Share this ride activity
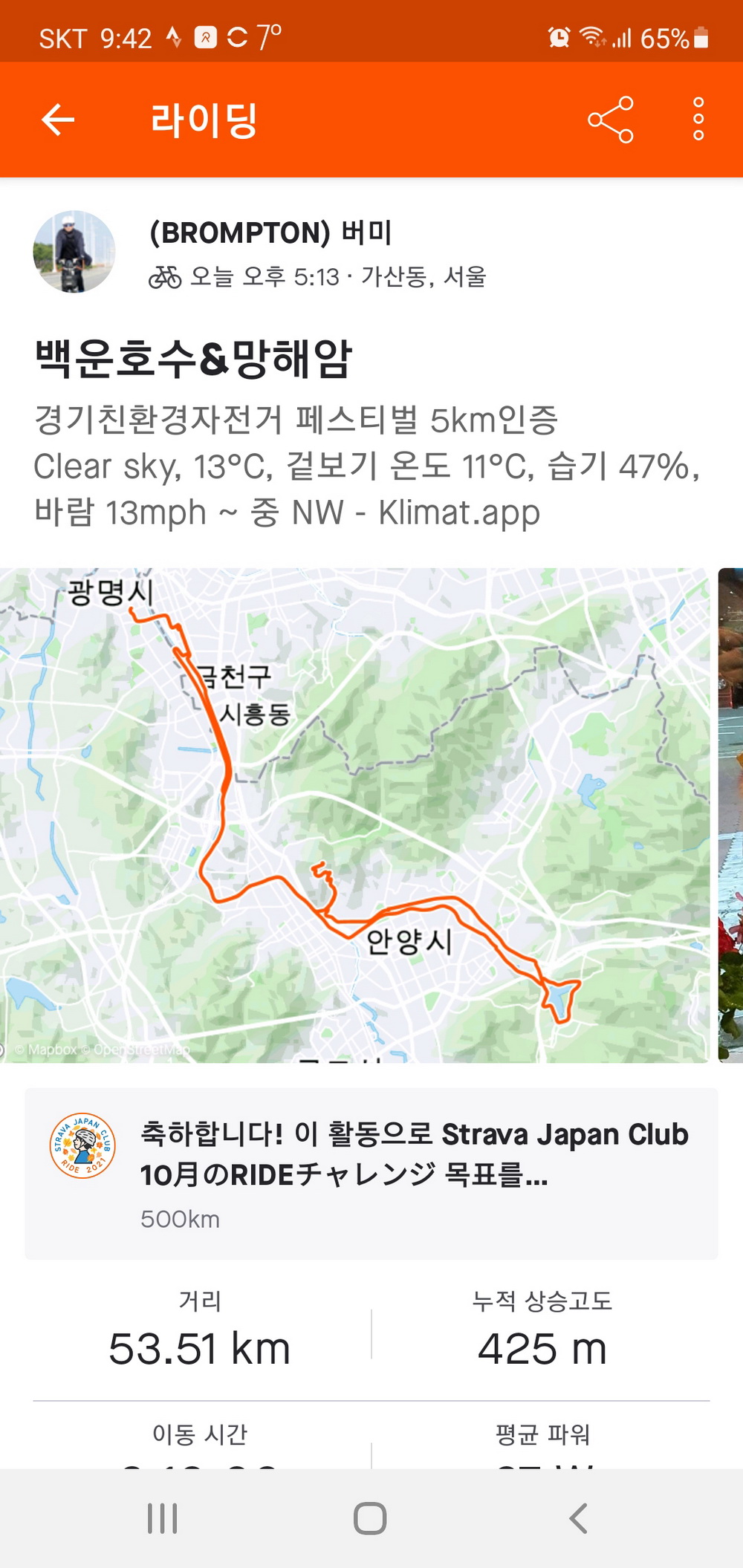The height and width of the screenshot is (1568, 743). [610, 120]
